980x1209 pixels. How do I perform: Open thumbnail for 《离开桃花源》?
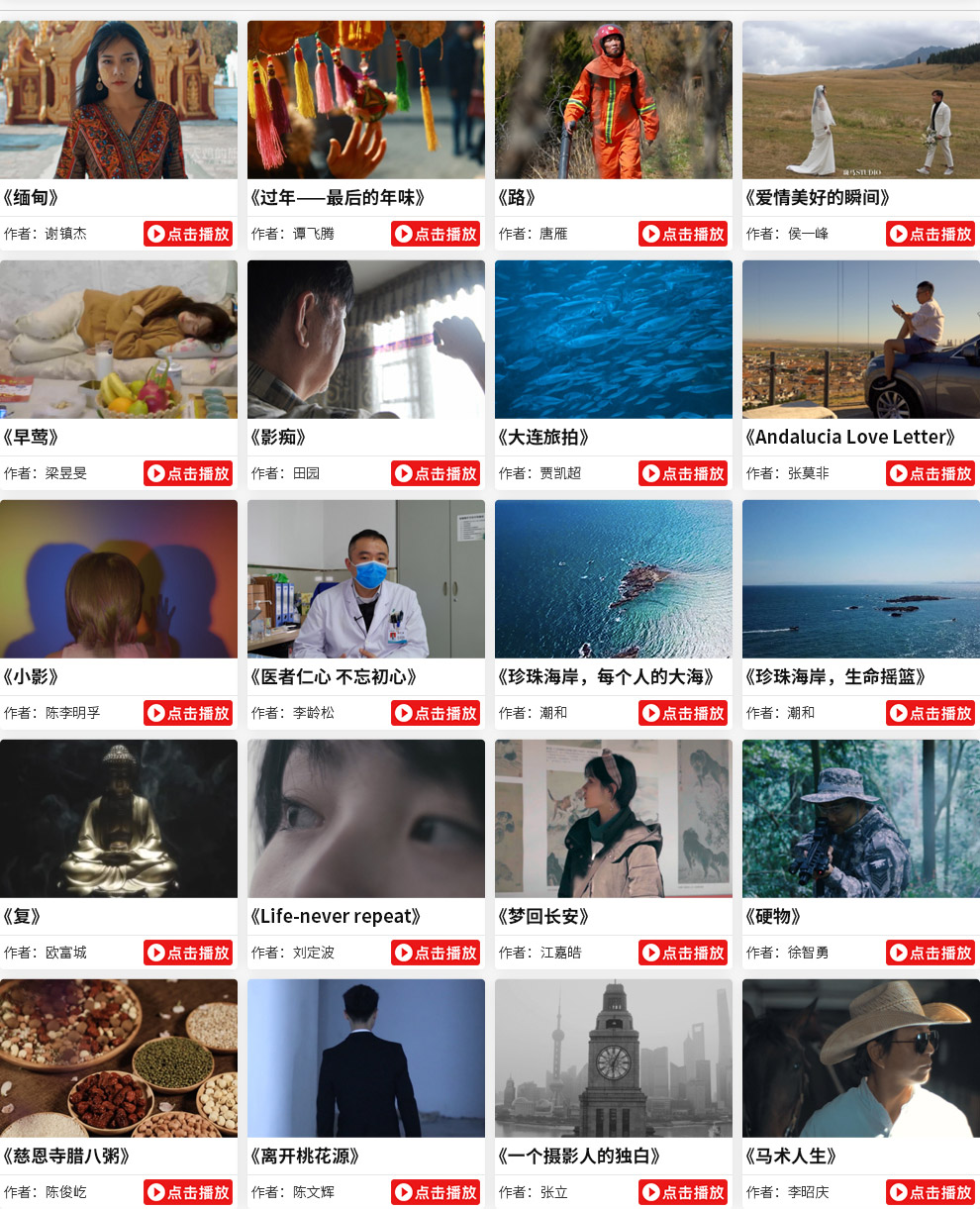[x=366, y=1058]
